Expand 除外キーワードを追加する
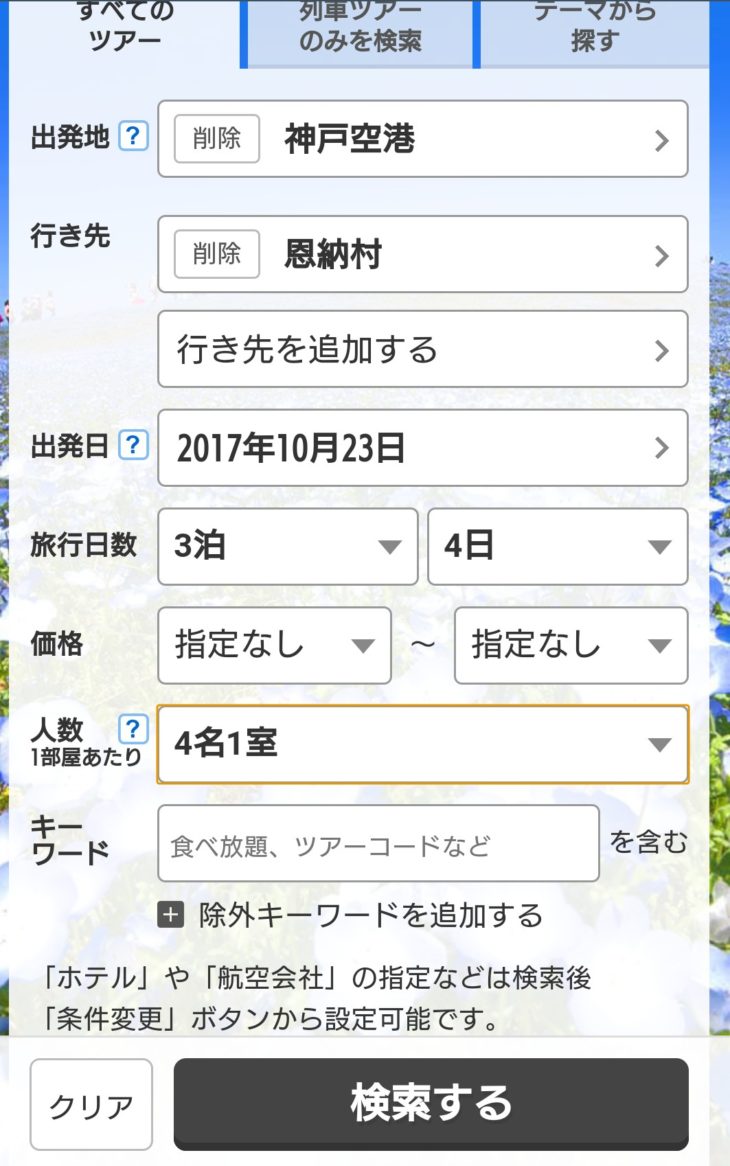Image resolution: width=730 pixels, height=1166 pixels. (351, 914)
